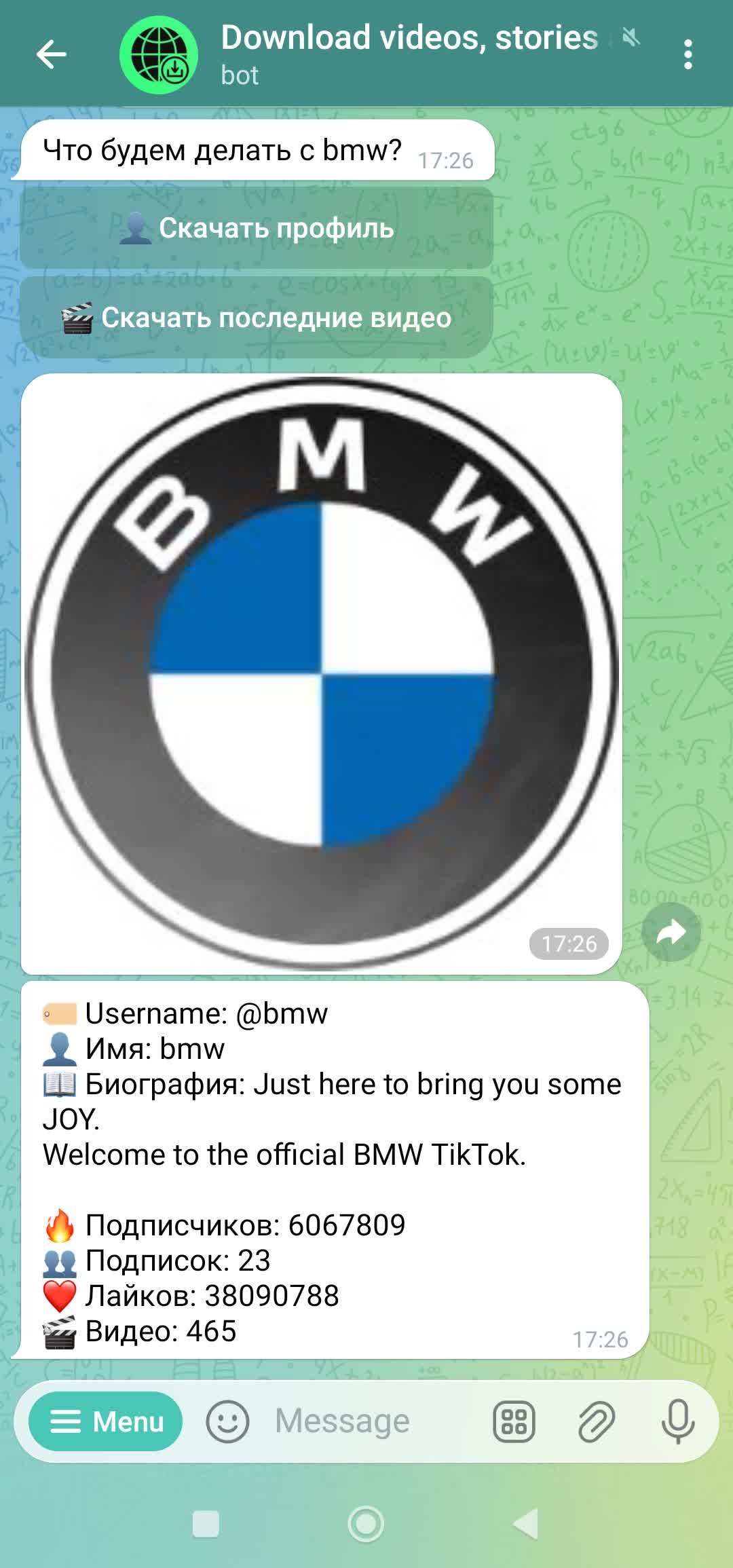
Task: Attach a file with the paperclip
Action: click(596, 1421)
